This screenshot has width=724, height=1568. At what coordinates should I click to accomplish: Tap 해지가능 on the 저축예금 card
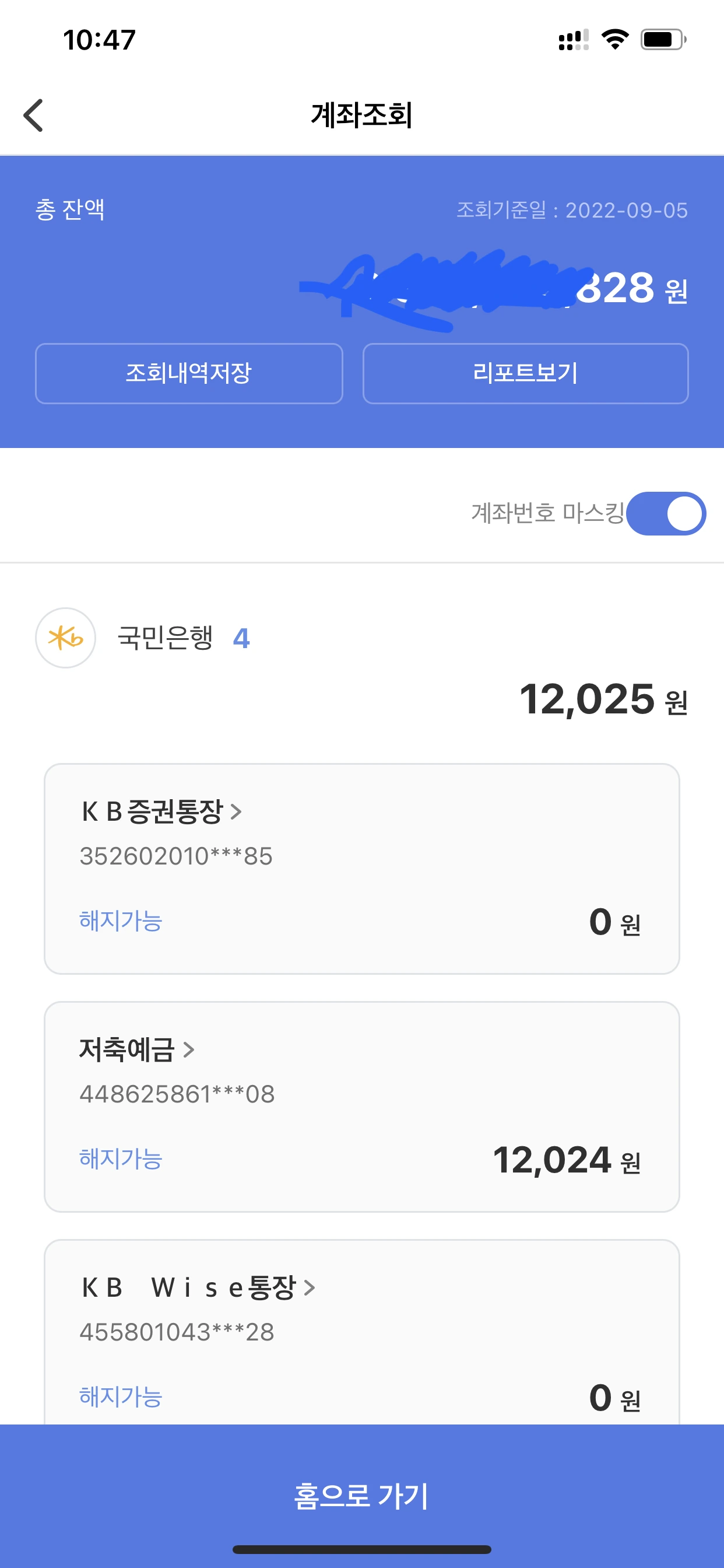tap(121, 1159)
